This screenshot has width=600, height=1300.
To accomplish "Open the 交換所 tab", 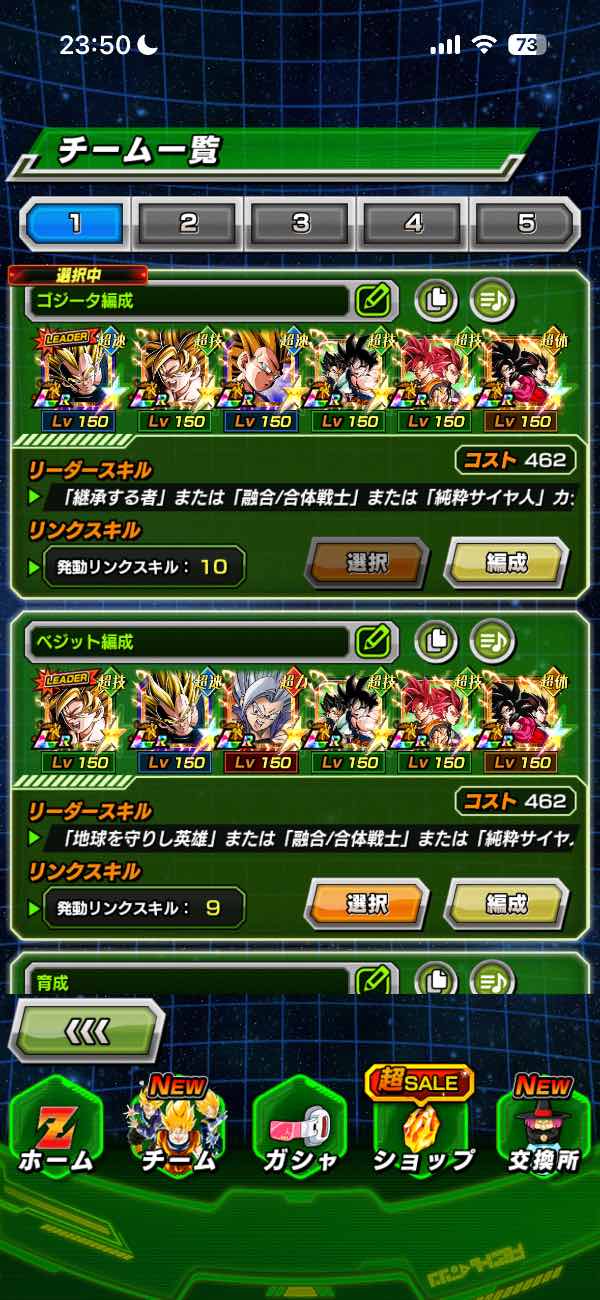I will [x=543, y=1130].
